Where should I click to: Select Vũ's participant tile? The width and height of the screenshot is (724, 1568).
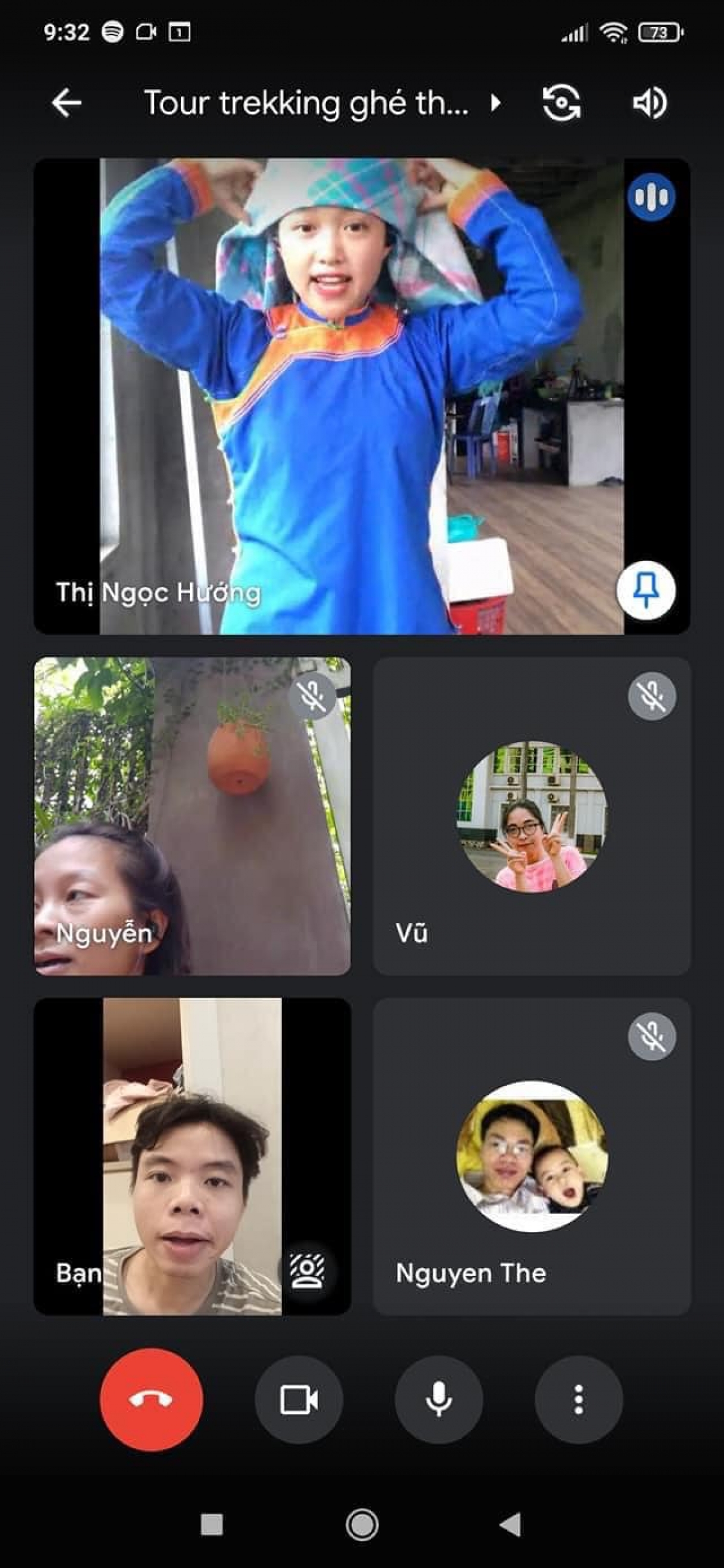pyautogui.click(x=532, y=816)
